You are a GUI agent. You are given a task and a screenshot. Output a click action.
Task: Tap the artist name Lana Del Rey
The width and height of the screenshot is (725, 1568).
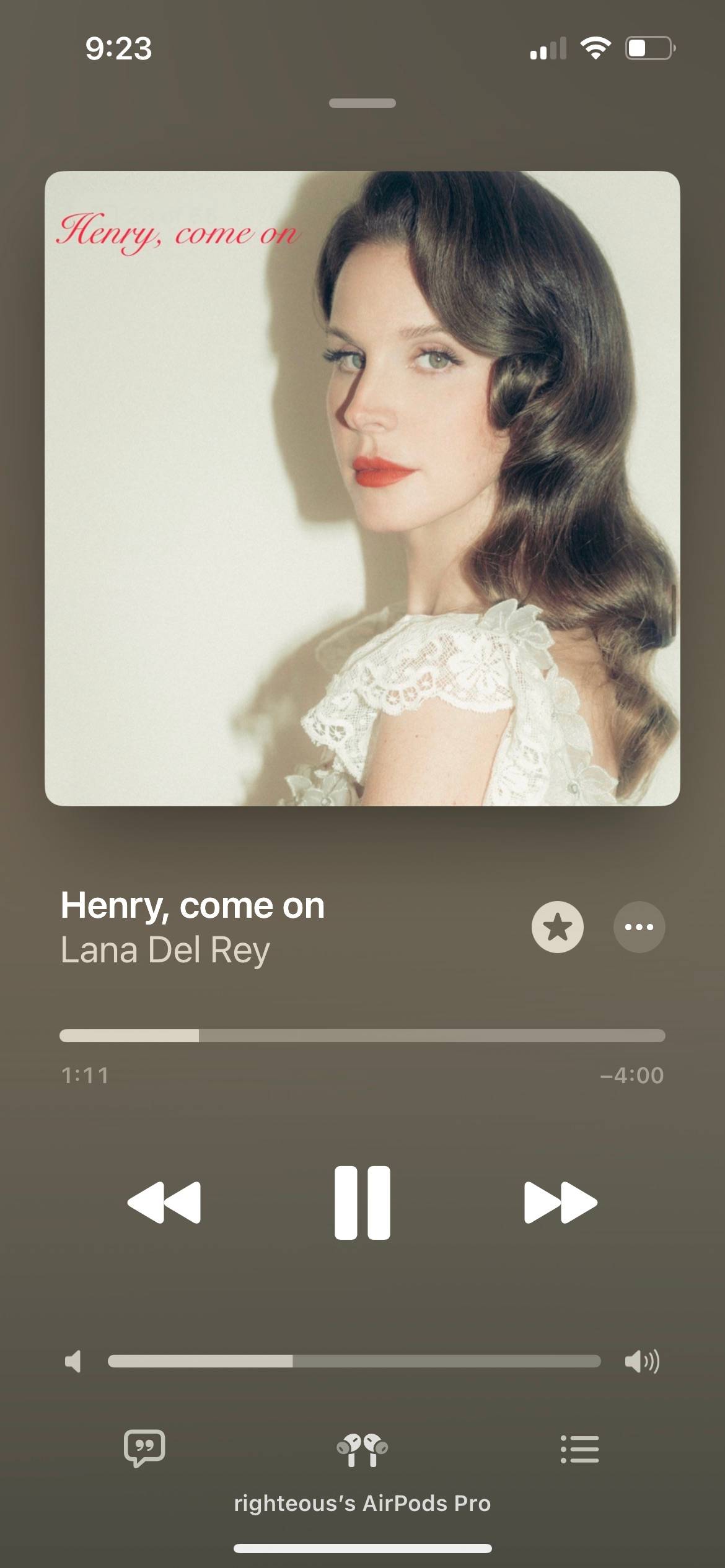tap(165, 949)
